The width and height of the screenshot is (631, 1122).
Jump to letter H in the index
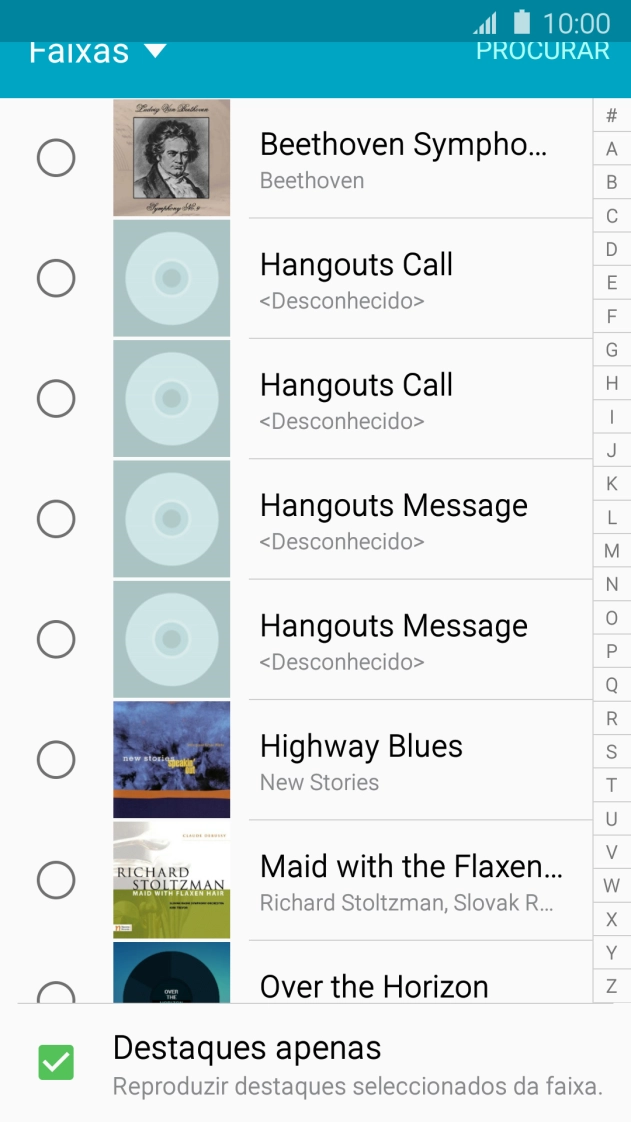(x=612, y=383)
